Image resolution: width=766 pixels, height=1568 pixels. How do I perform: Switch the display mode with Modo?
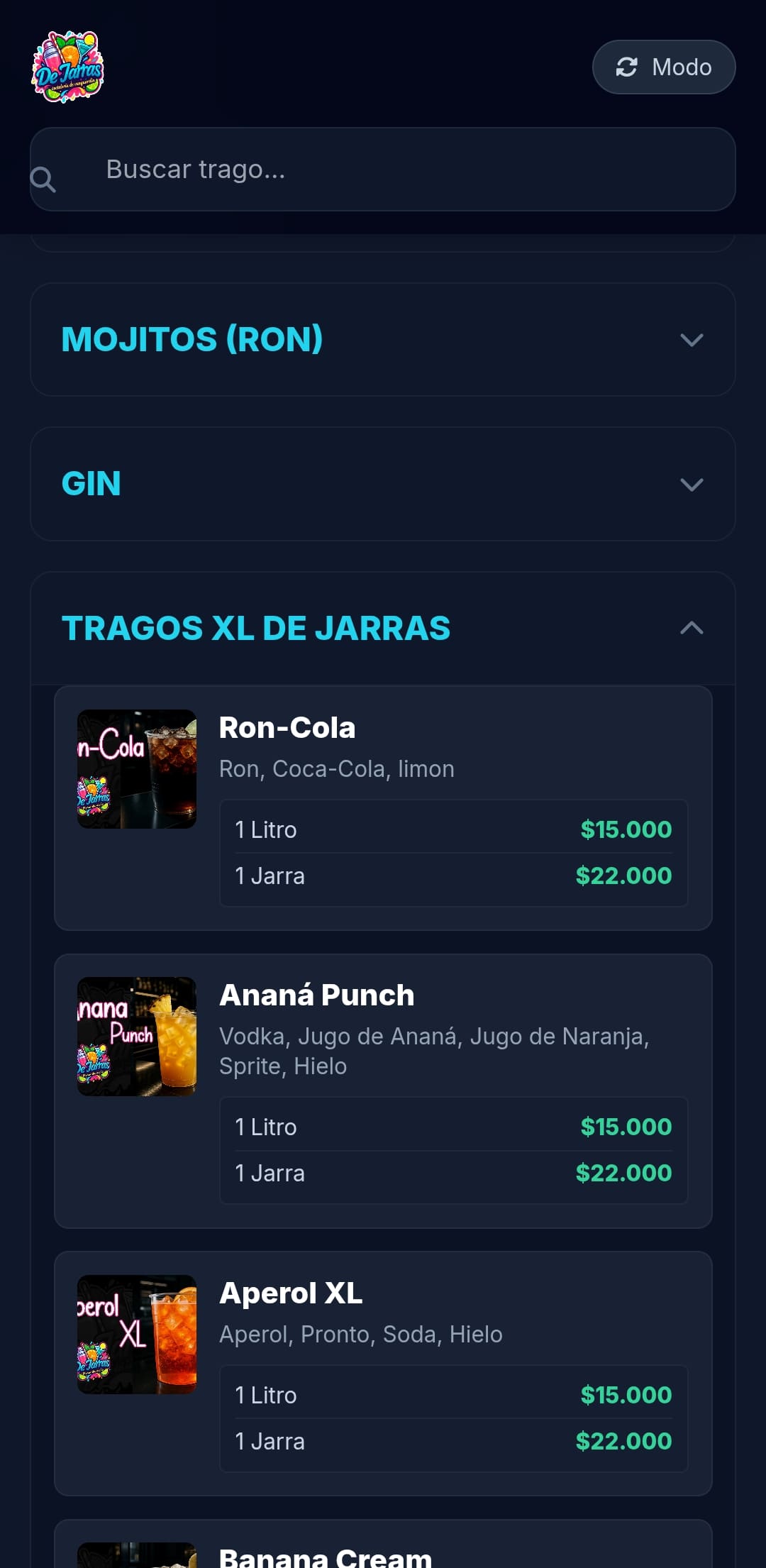(663, 67)
